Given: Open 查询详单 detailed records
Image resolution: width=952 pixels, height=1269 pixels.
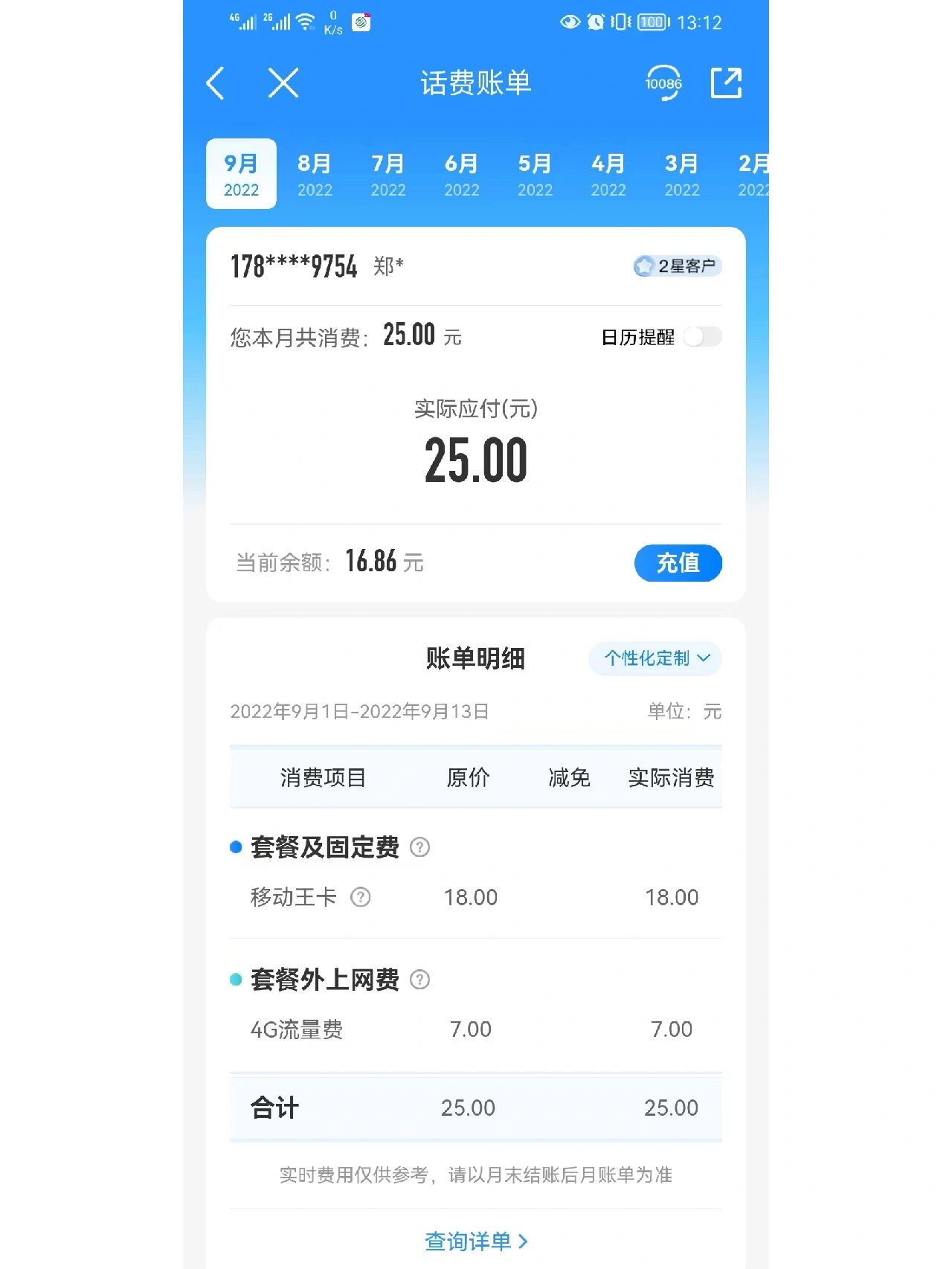Looking at the screenshot, I should (x=476, y=1241).
